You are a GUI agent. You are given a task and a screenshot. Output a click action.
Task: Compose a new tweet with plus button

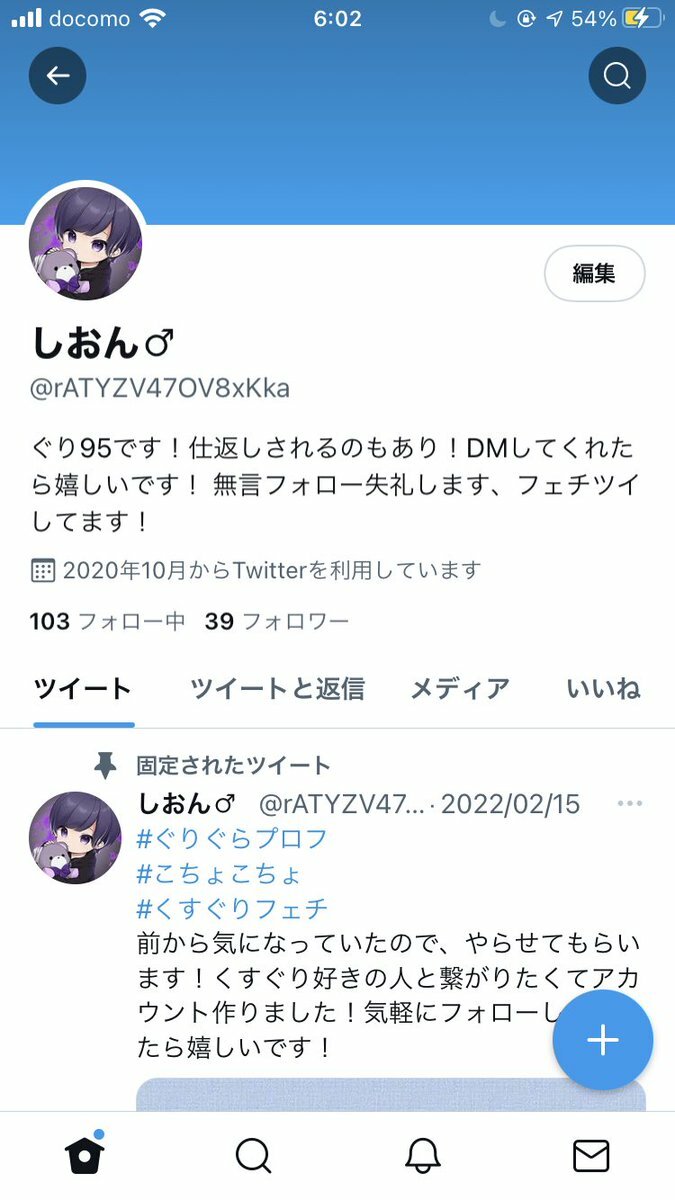point(603,1040)
